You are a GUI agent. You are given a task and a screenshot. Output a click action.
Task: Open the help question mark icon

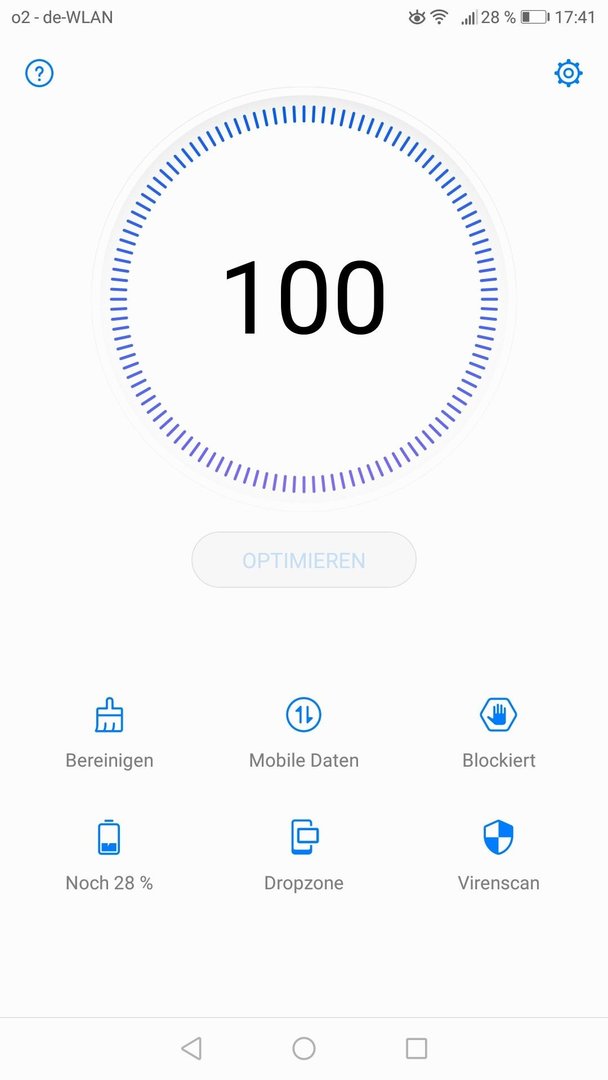[39, 73]
